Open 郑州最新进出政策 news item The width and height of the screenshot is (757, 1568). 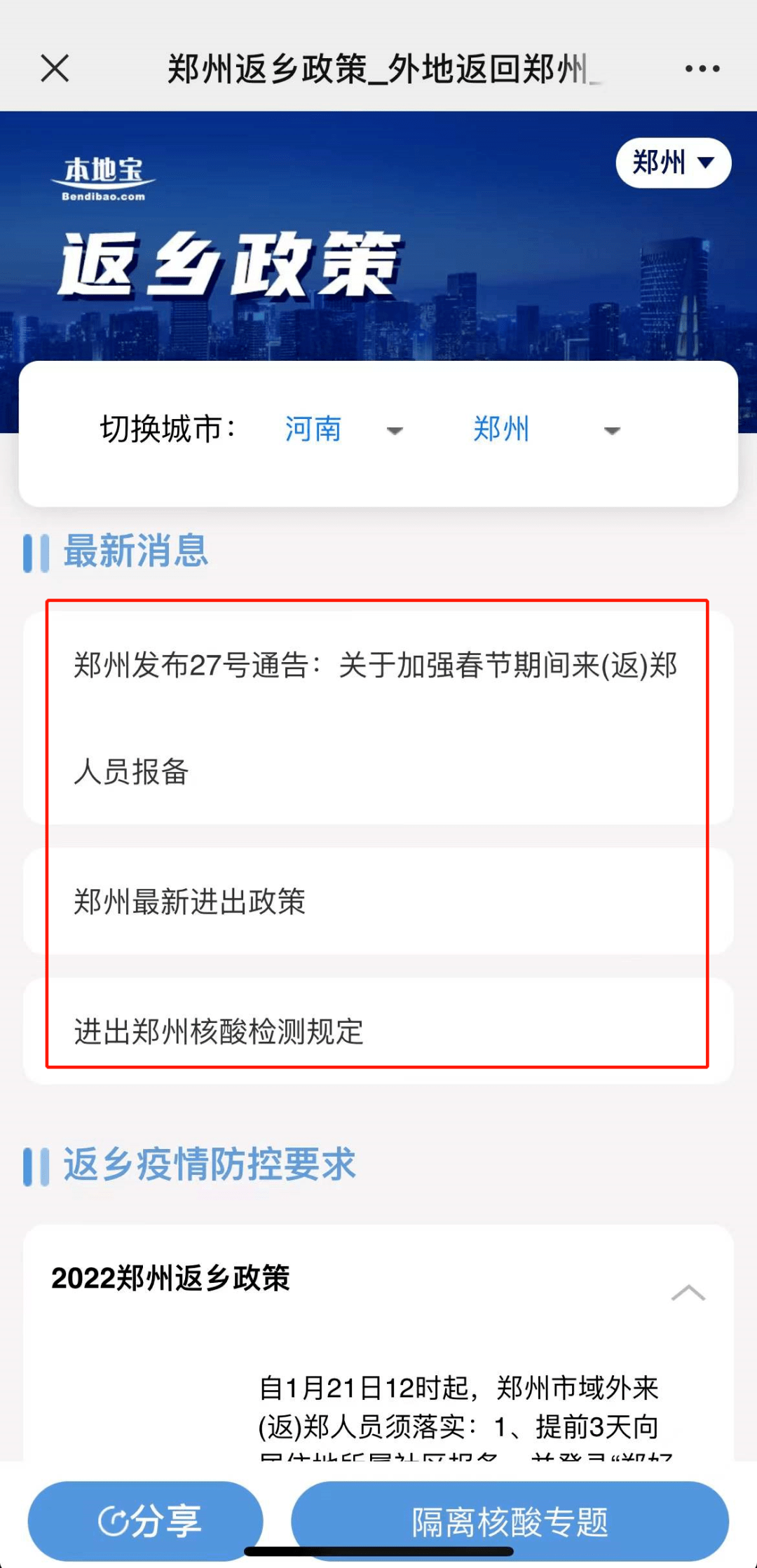coord(377,901)
